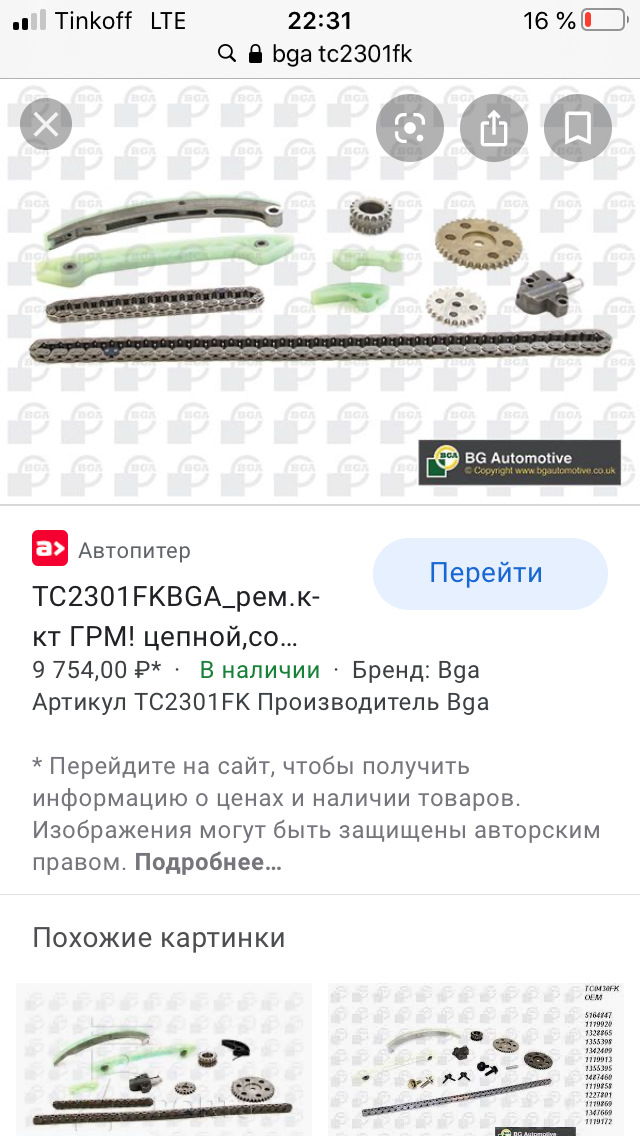640x1136 pixels.
Task: Tap the Перейти button
Action: pyautogui.click(x=490, y=574)
